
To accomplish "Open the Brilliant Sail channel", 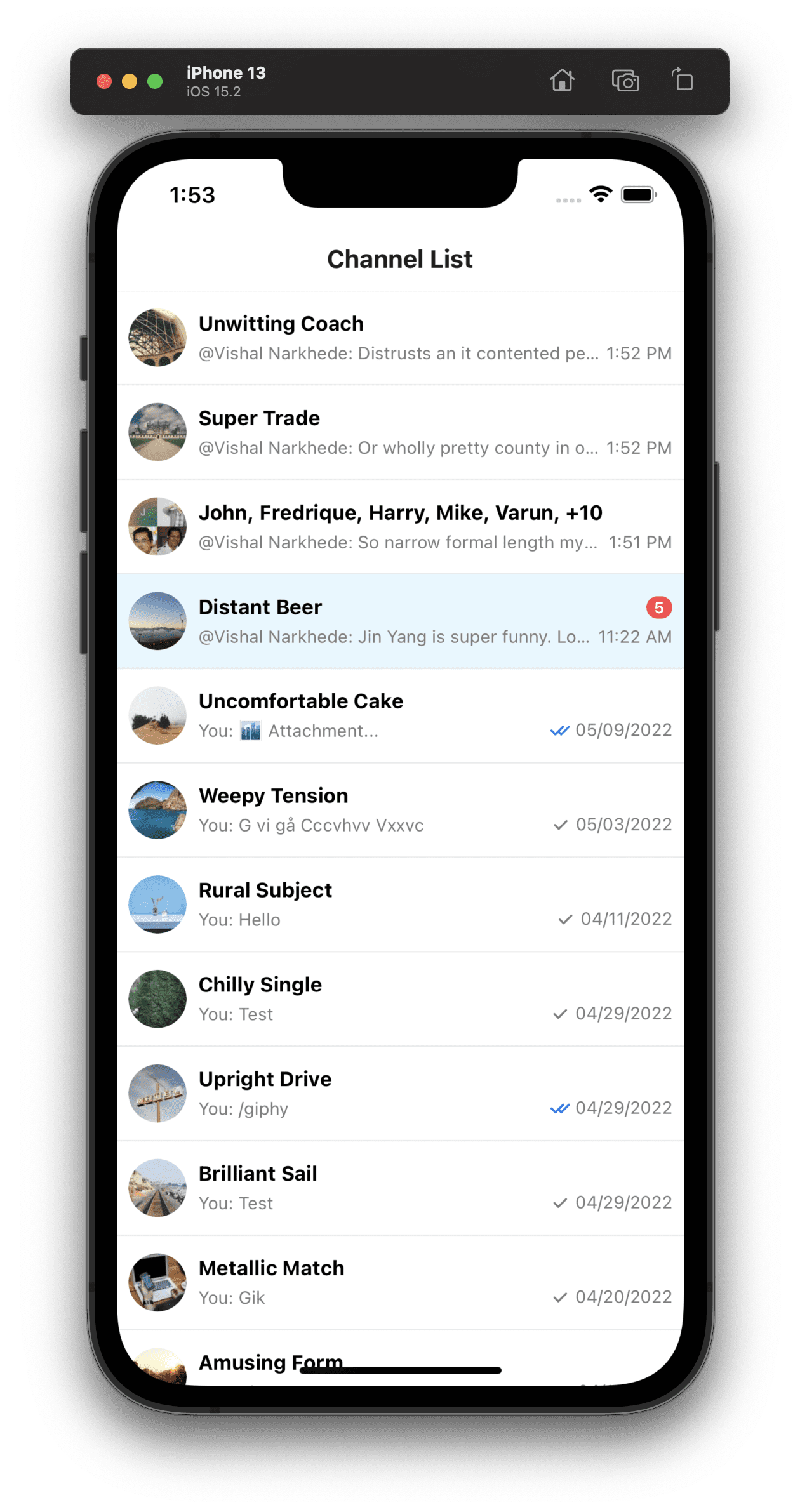I will (400, 1188).
